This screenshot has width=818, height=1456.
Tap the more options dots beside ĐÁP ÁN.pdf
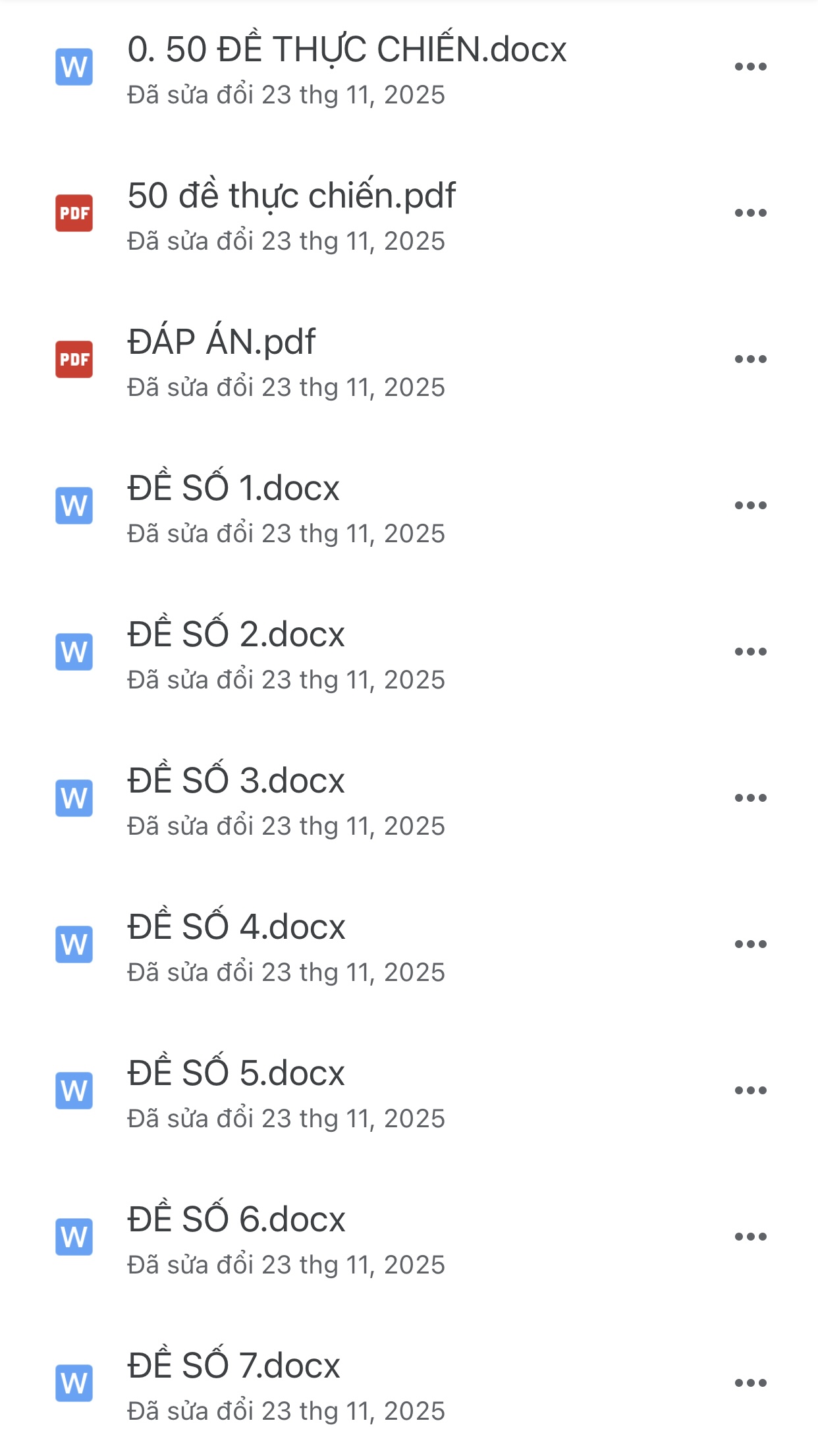click(751, 359)
